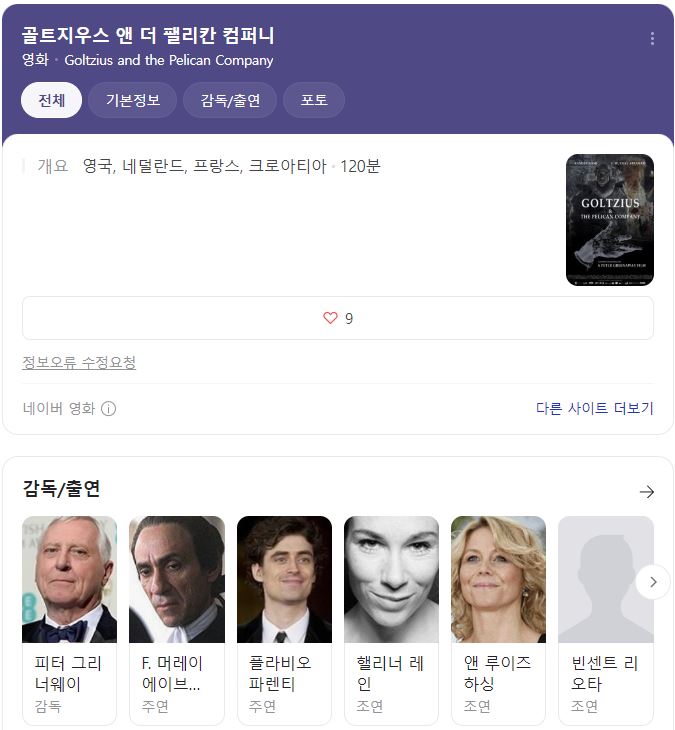Switch to the 포토 tab

pos(314,100)
